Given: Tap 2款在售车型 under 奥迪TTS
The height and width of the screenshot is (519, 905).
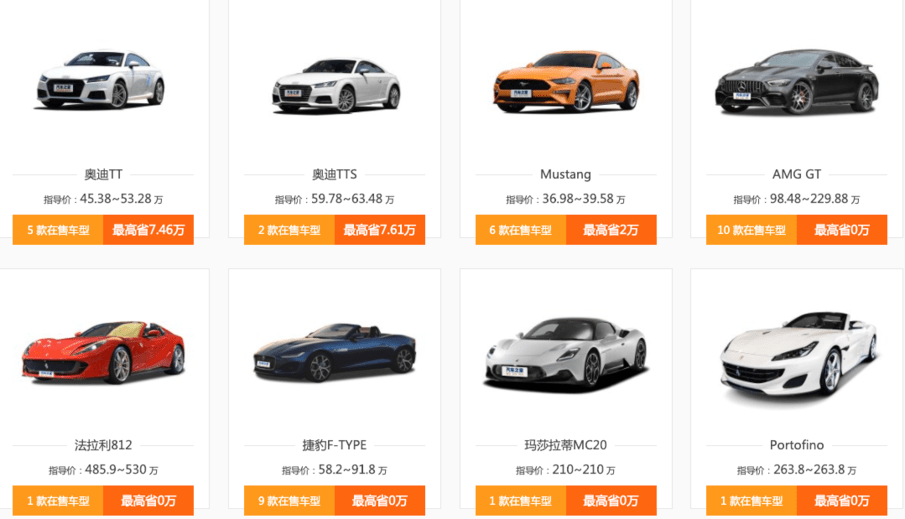Looking at the screenshot, I should coord(289,230).
